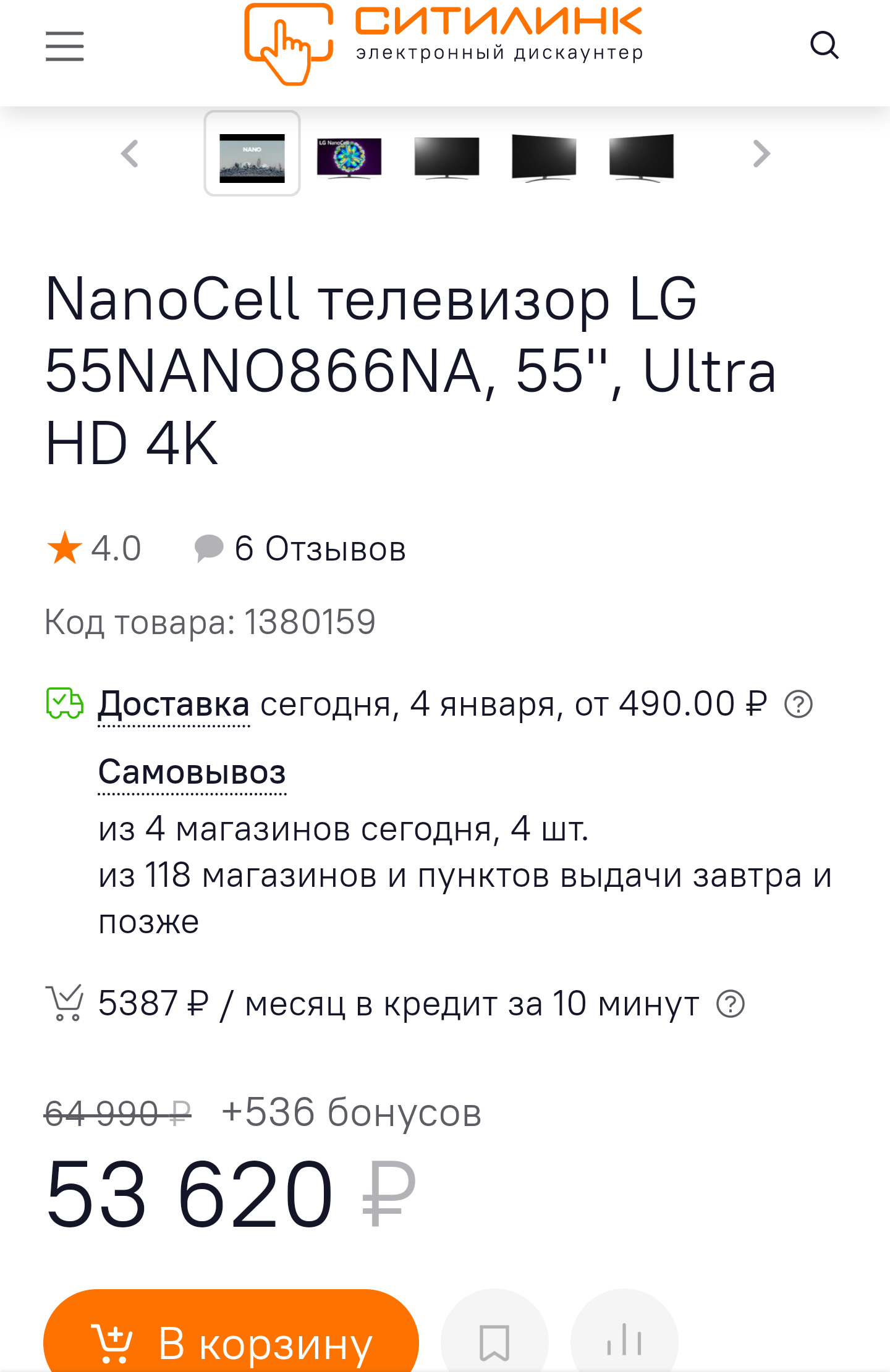Viewport: 890px width, 1372px height.
Task: Show credit payment help info
Action: pyautogui.click(x=730, y=1004)
